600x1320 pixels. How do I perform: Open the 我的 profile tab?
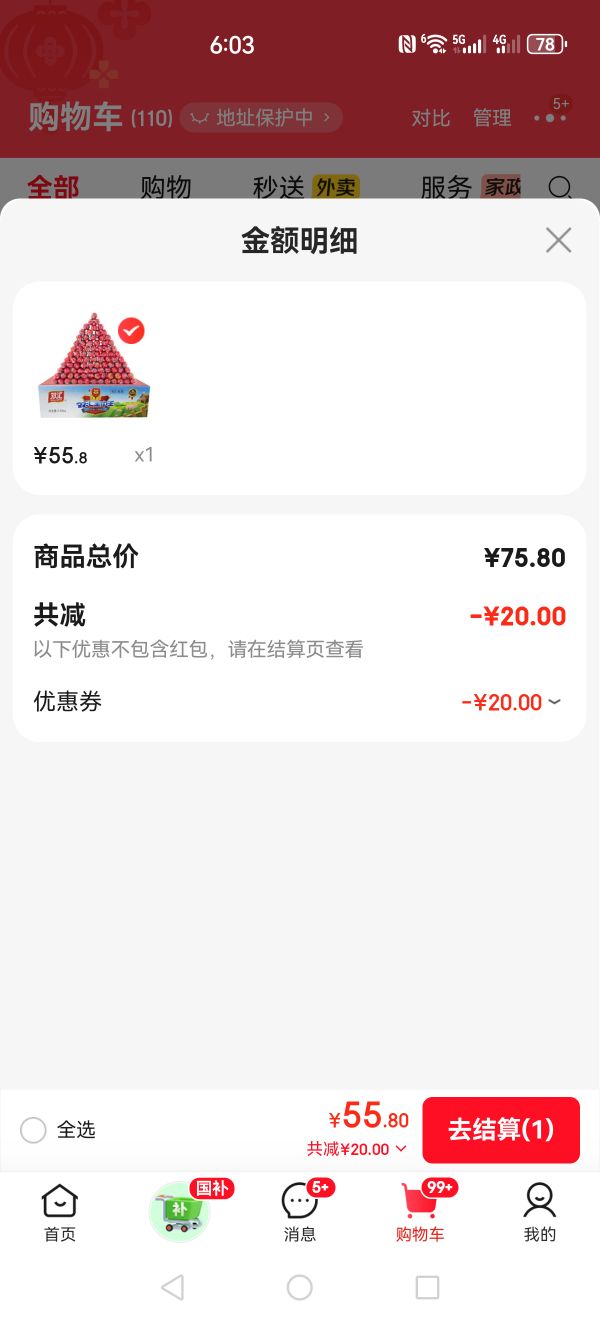point(540,1212)
